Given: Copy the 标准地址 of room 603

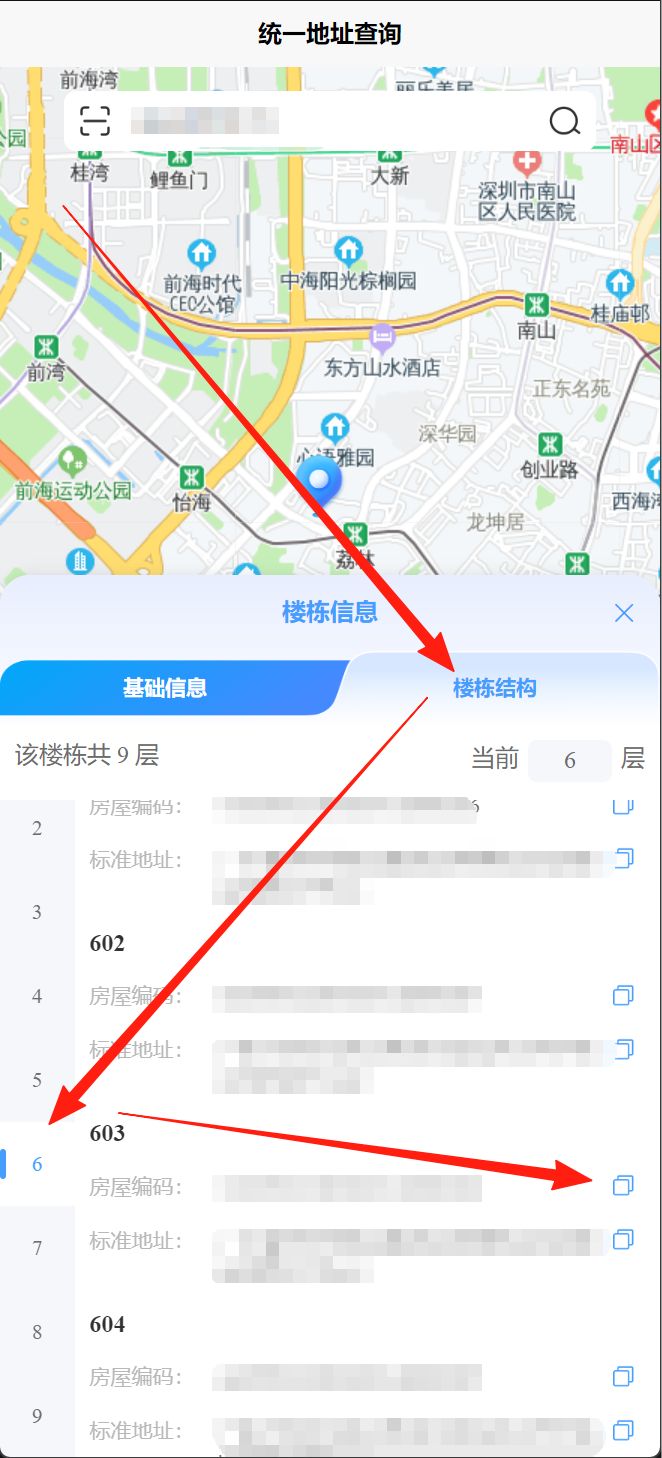Looking at the screenshot, I should coord(623,1240).
